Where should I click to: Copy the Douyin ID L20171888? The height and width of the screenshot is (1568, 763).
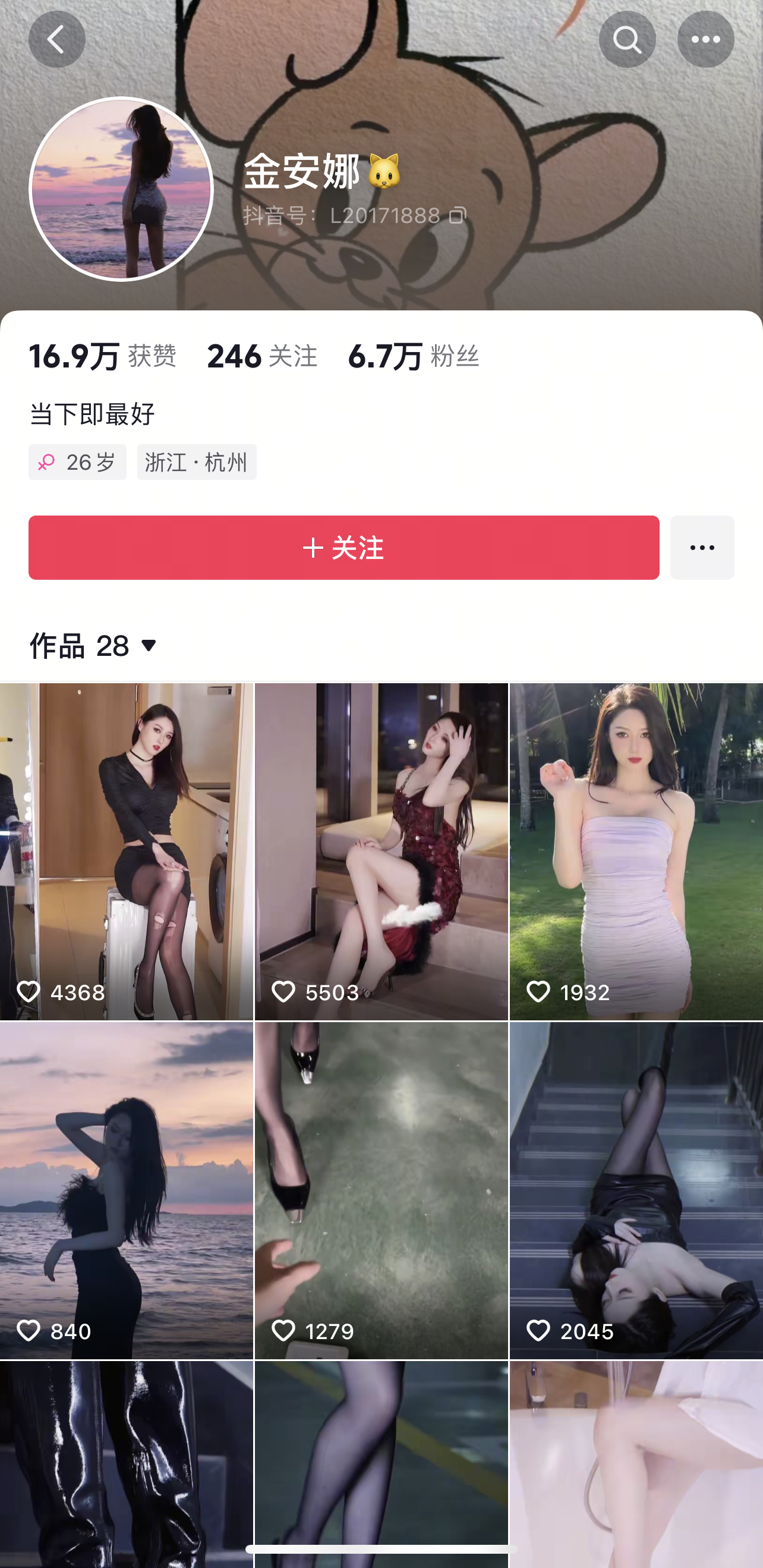[x=458, y=215]
